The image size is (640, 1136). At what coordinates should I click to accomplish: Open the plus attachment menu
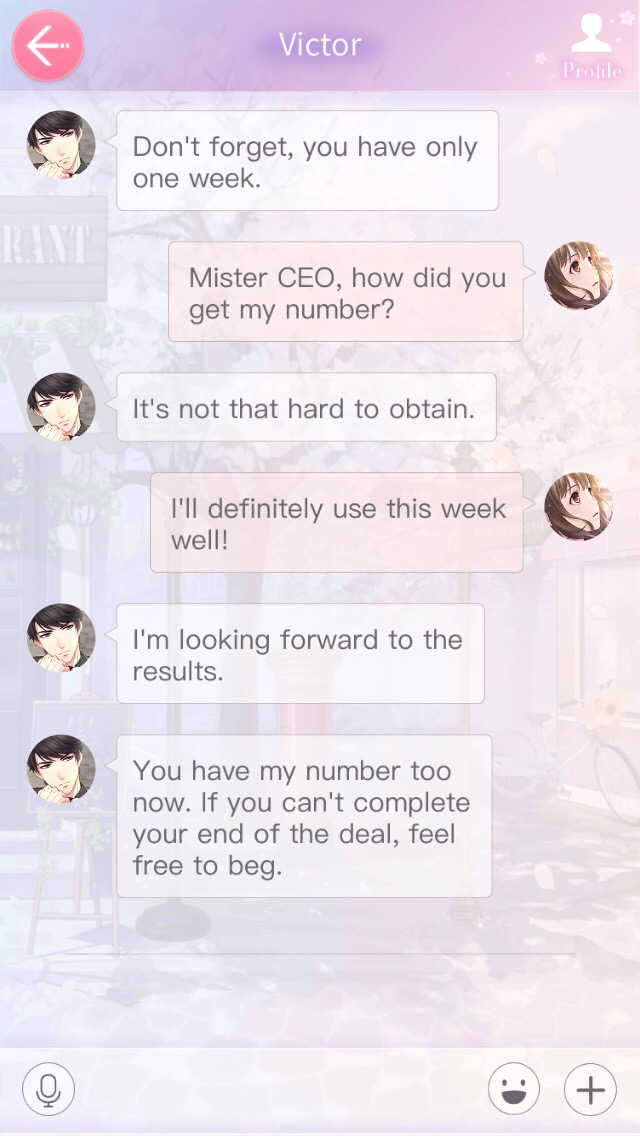click(590, 1089)
